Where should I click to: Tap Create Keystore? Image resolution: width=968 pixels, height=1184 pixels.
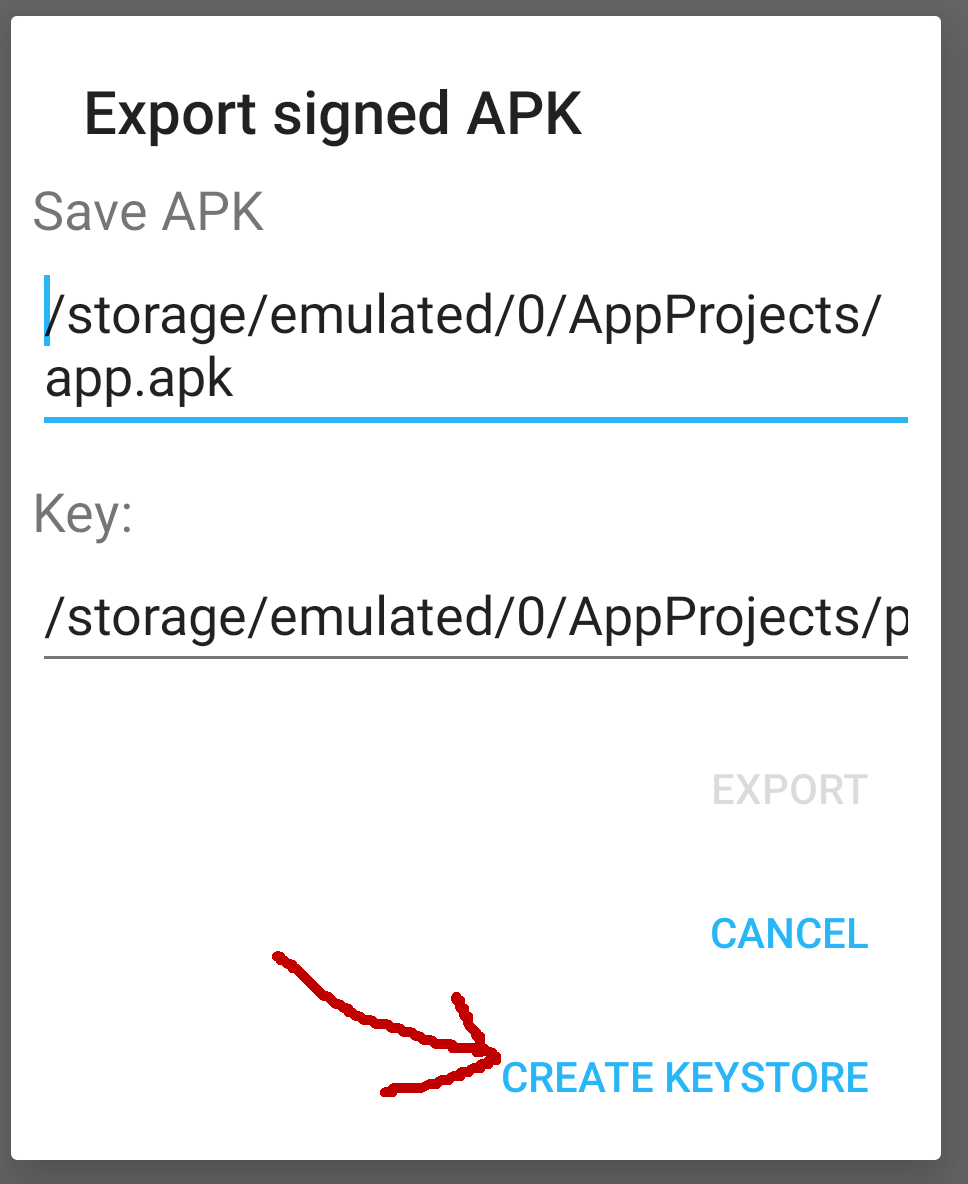[x=685, y=1078]
